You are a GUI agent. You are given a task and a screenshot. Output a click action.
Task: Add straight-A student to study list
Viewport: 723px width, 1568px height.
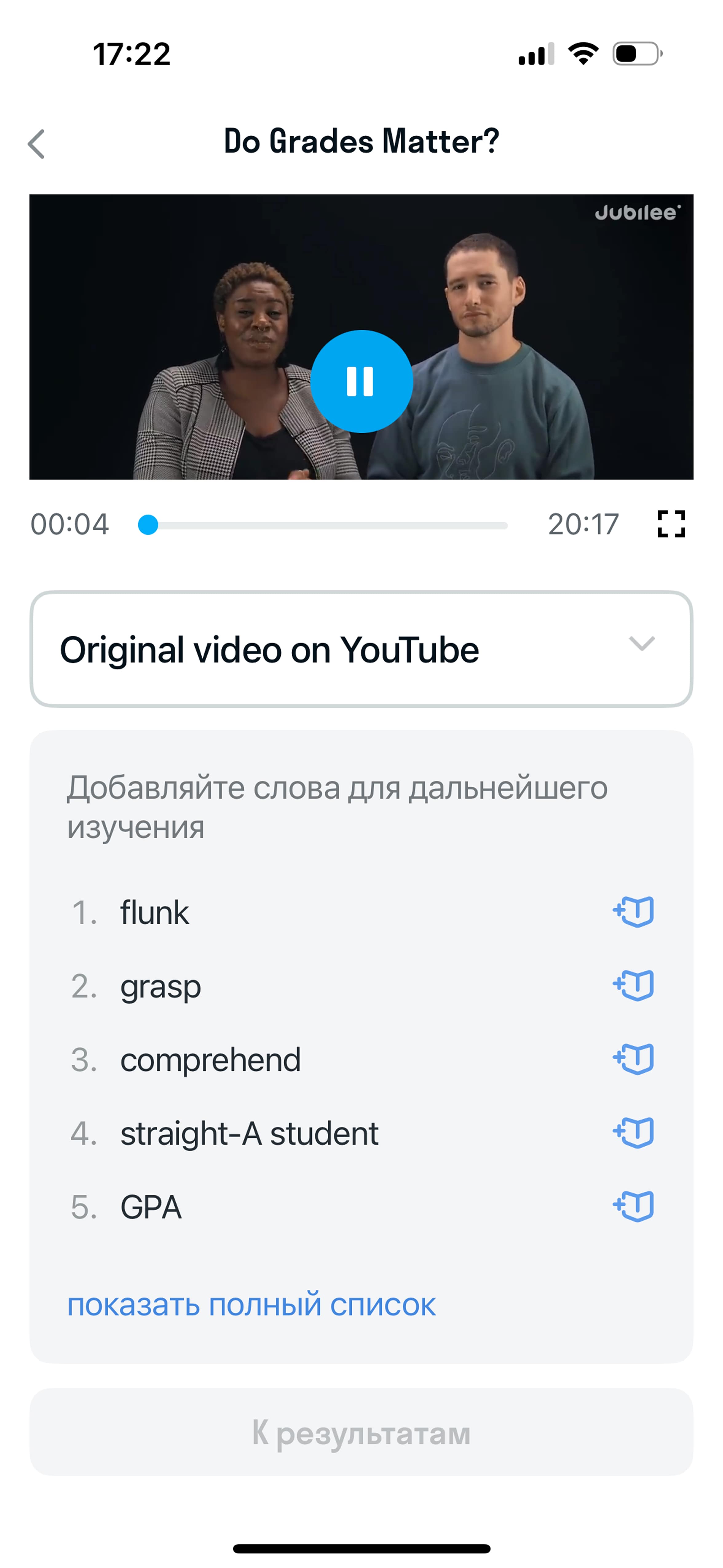click(633, 1133)
